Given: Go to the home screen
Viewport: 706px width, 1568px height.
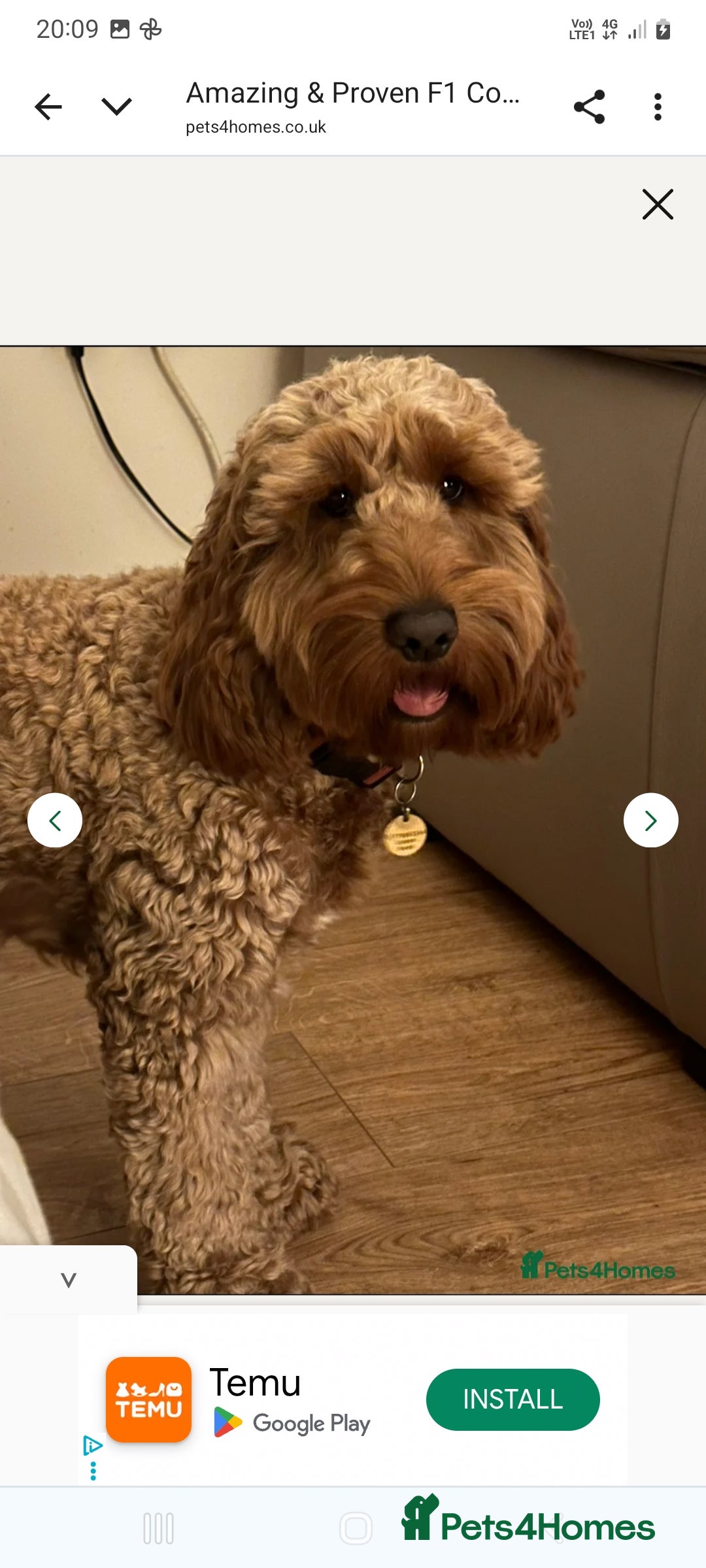Looking at the screenshot, I should (x=356, y=1529).
